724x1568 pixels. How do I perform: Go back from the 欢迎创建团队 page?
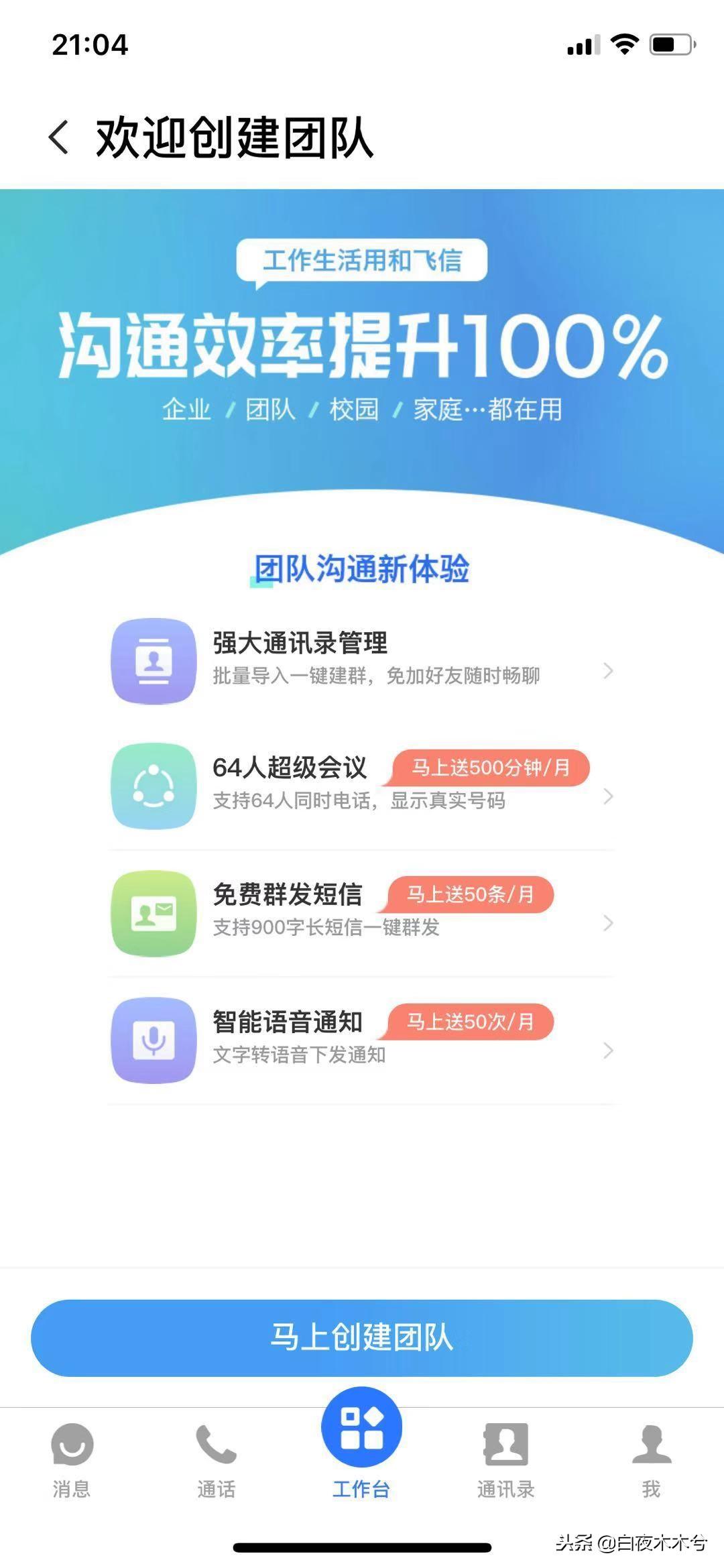[x=59, y=137]
